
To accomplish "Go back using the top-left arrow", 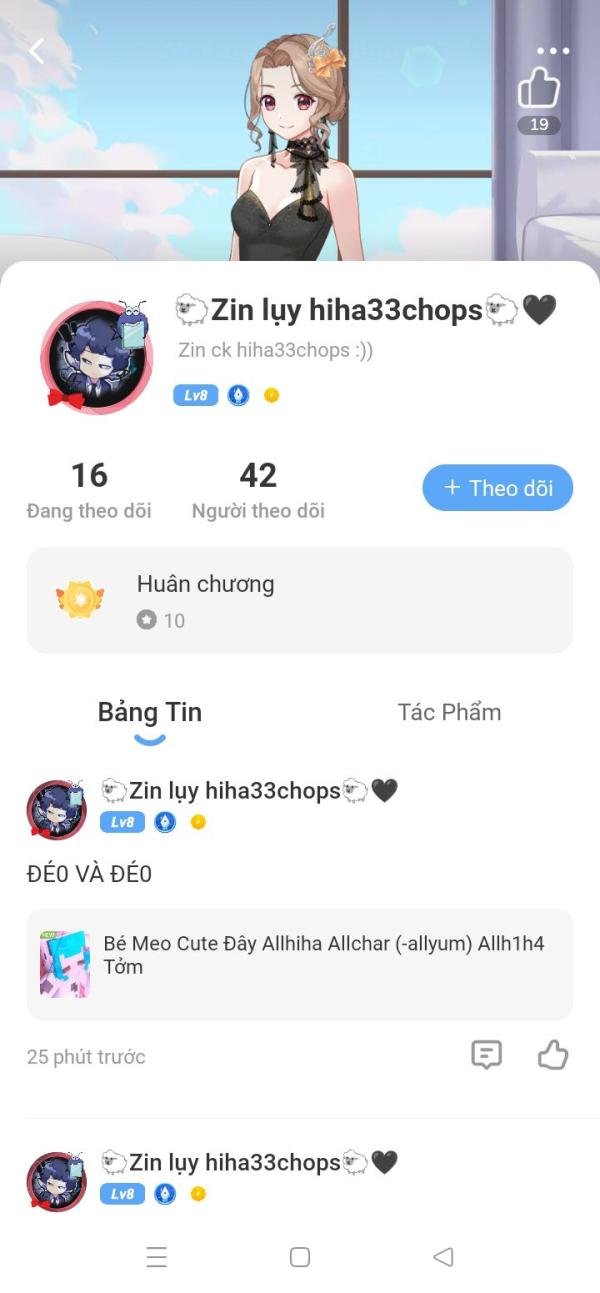I will tap(37, 51).
